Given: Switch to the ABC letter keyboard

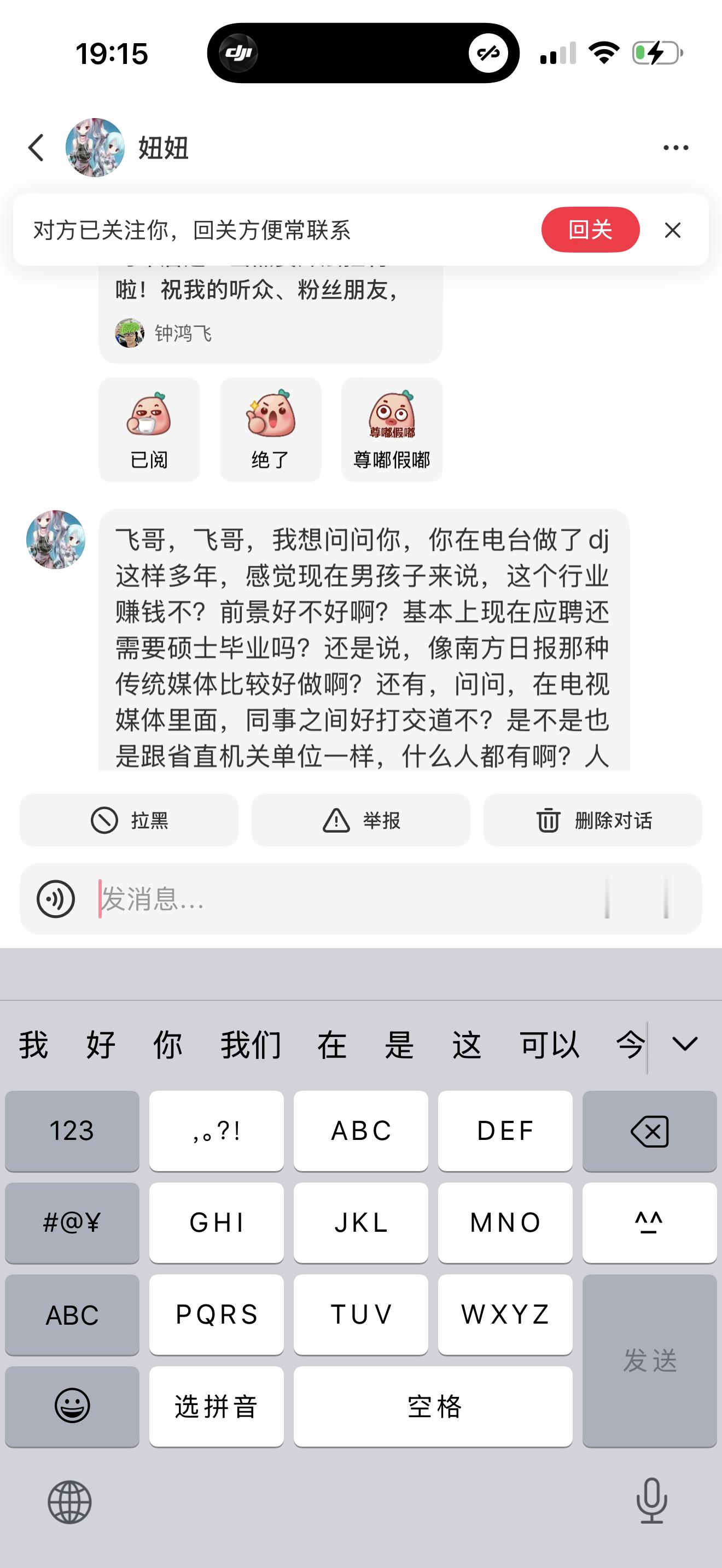Looking at the screenshot, I should click(71, 1315).
